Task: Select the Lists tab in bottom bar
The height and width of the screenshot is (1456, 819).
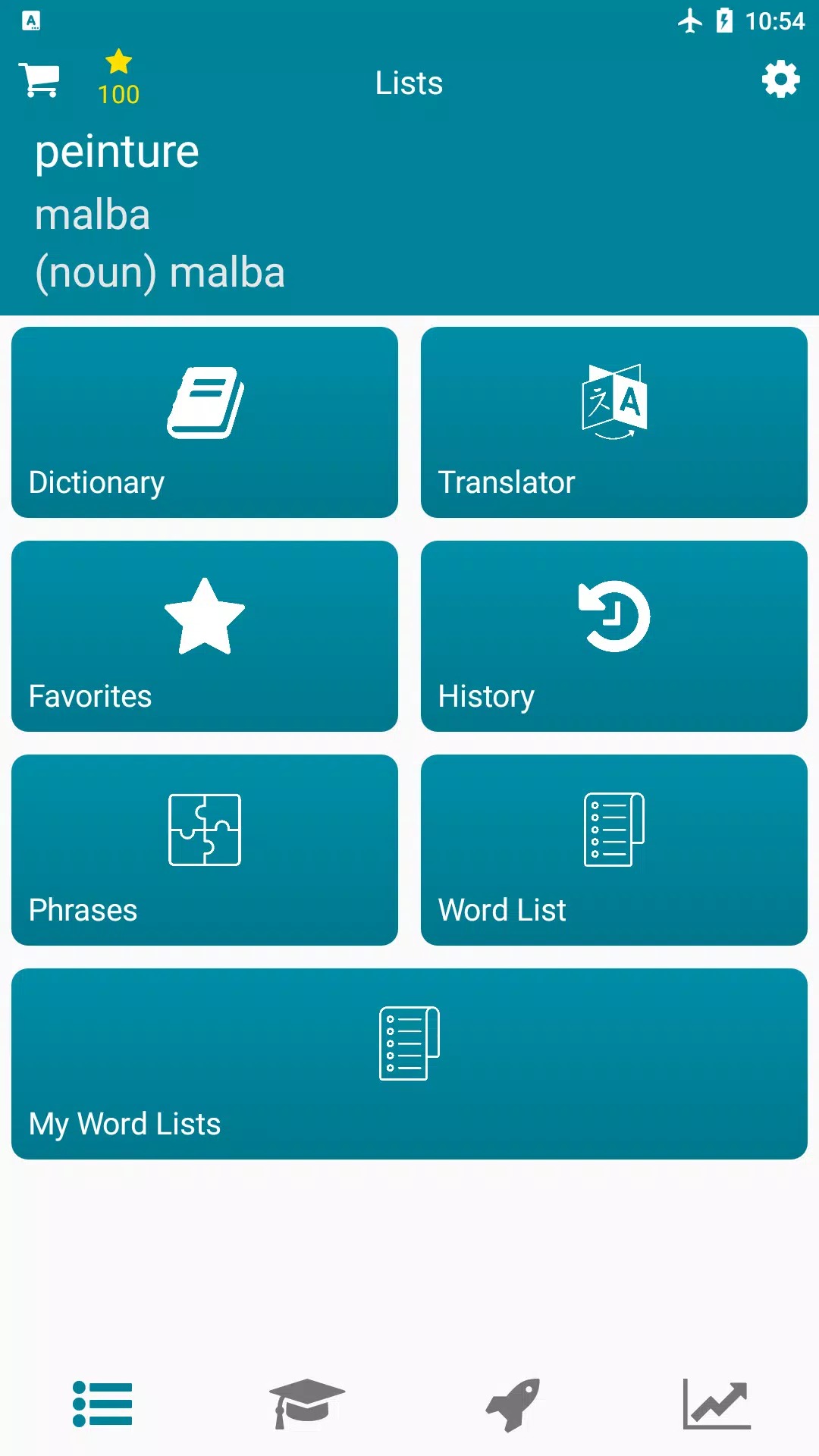Action: click(102, 1404)
